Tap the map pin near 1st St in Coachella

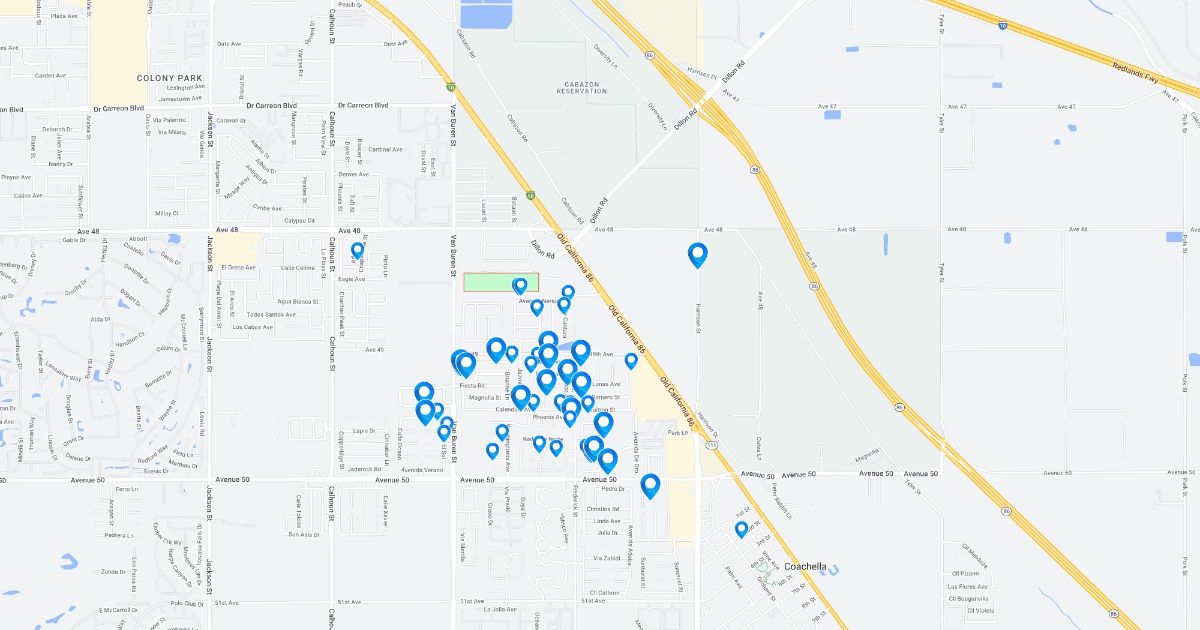point(742,528)
